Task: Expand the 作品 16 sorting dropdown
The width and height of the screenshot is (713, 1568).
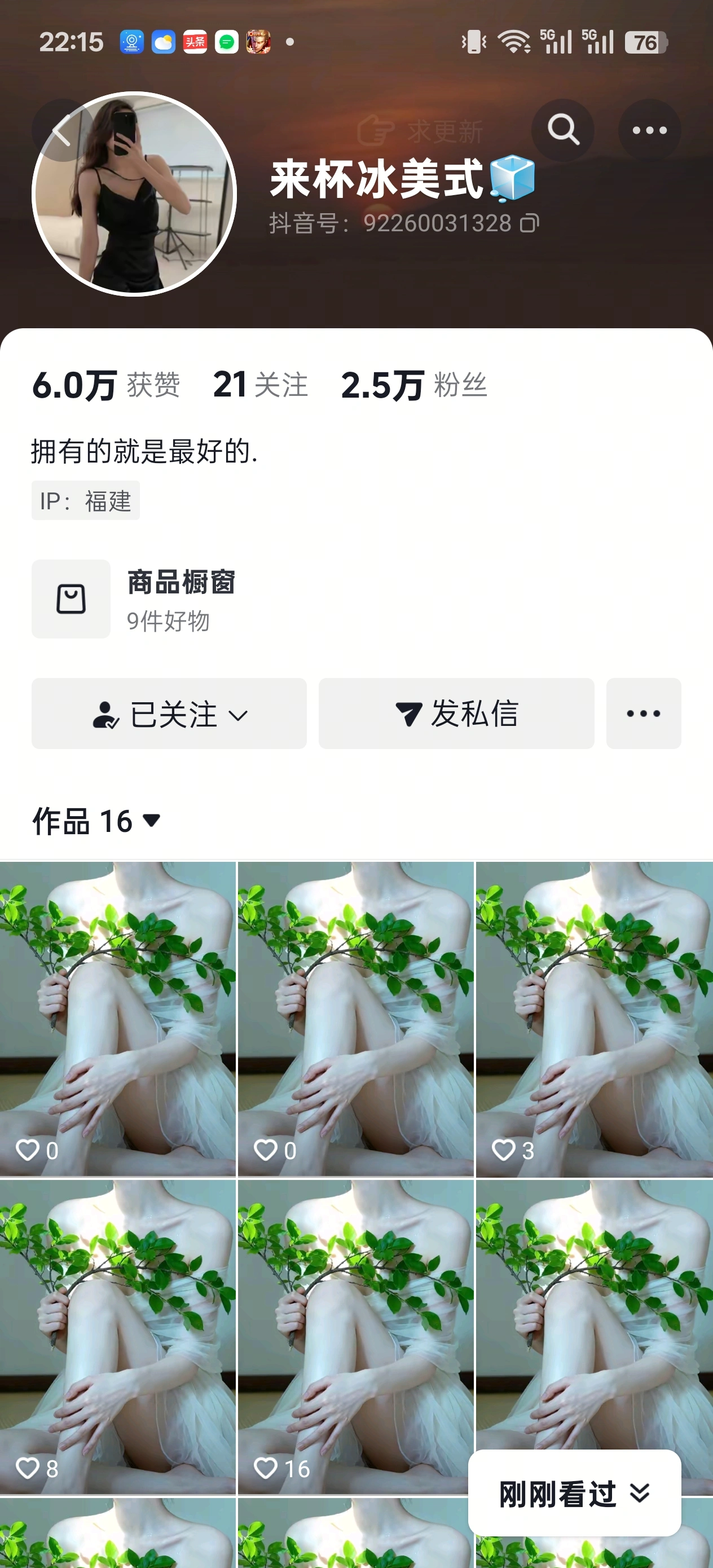Action: coord(96,821)
